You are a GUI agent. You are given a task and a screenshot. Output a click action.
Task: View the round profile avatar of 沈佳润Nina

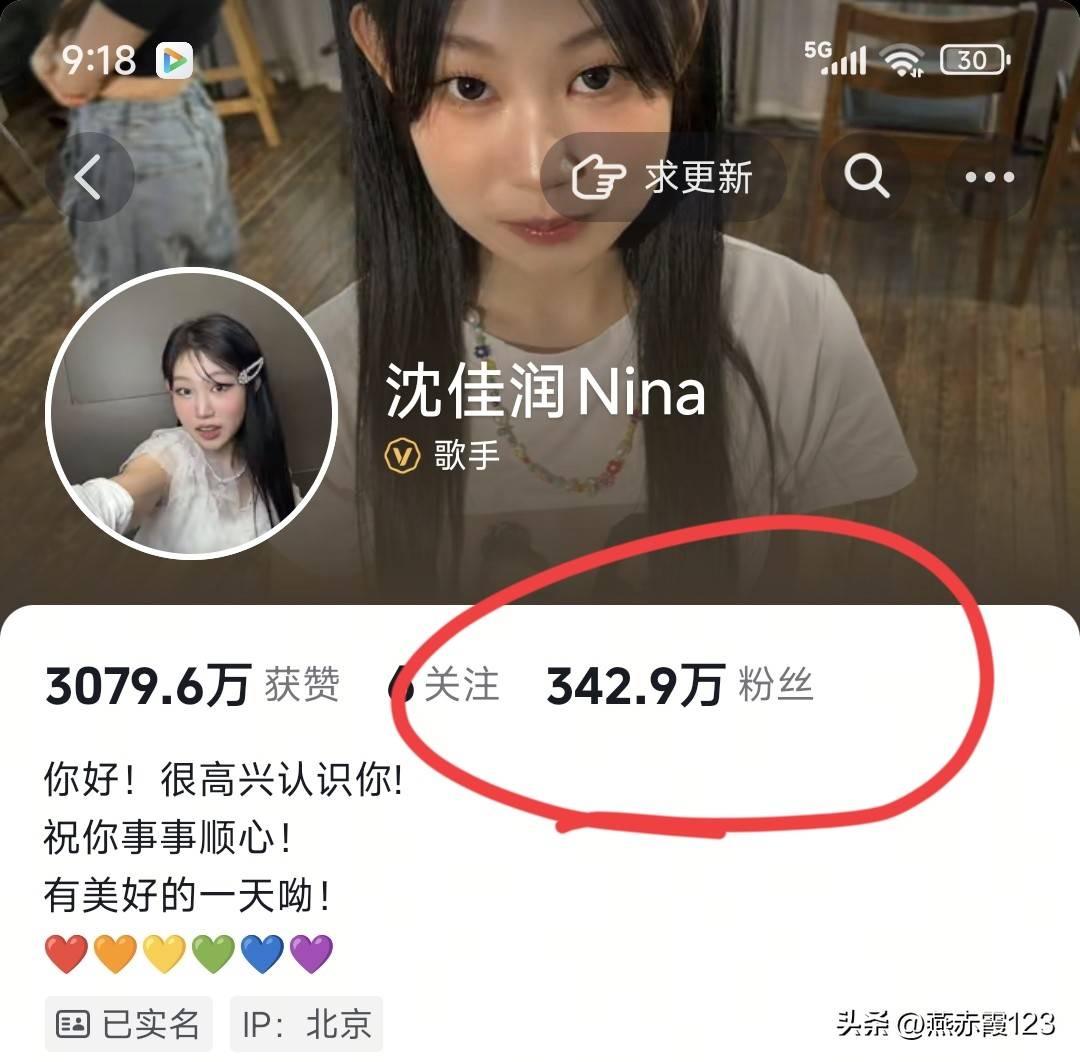tap(191, 412)
